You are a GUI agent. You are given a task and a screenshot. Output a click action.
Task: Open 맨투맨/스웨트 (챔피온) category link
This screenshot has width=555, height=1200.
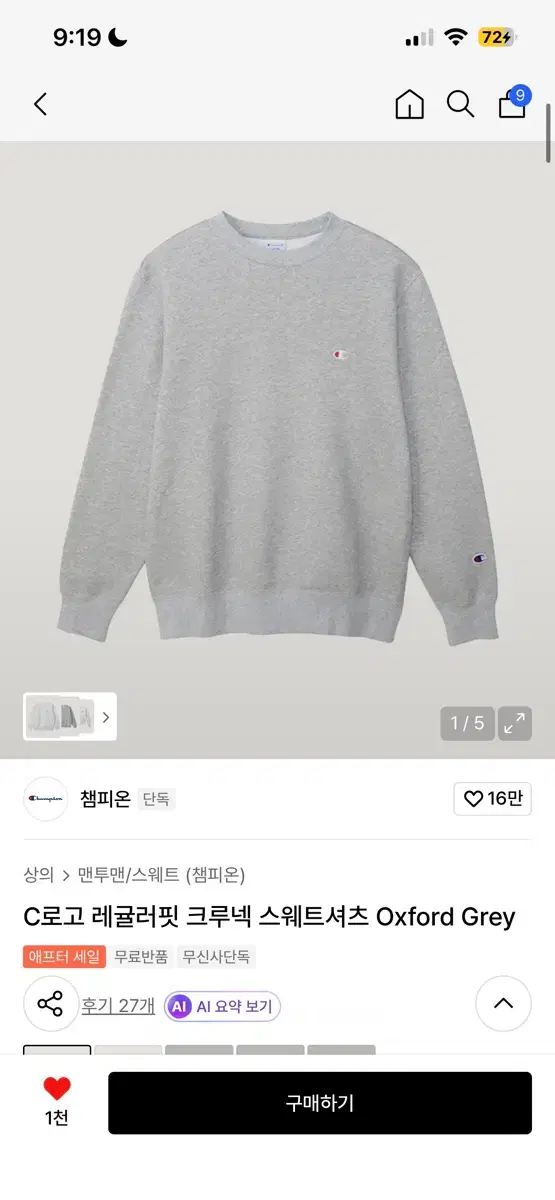tap(161, 875)
